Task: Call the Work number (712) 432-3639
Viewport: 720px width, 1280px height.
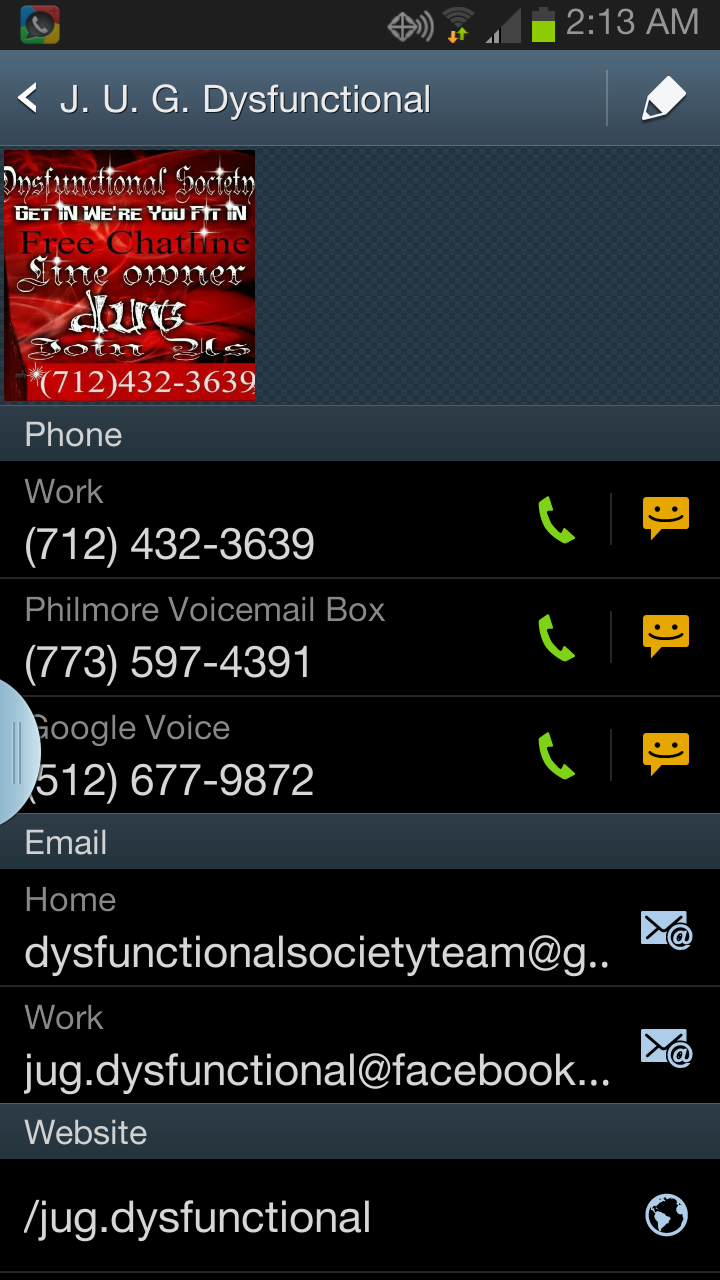Action: 556,520
